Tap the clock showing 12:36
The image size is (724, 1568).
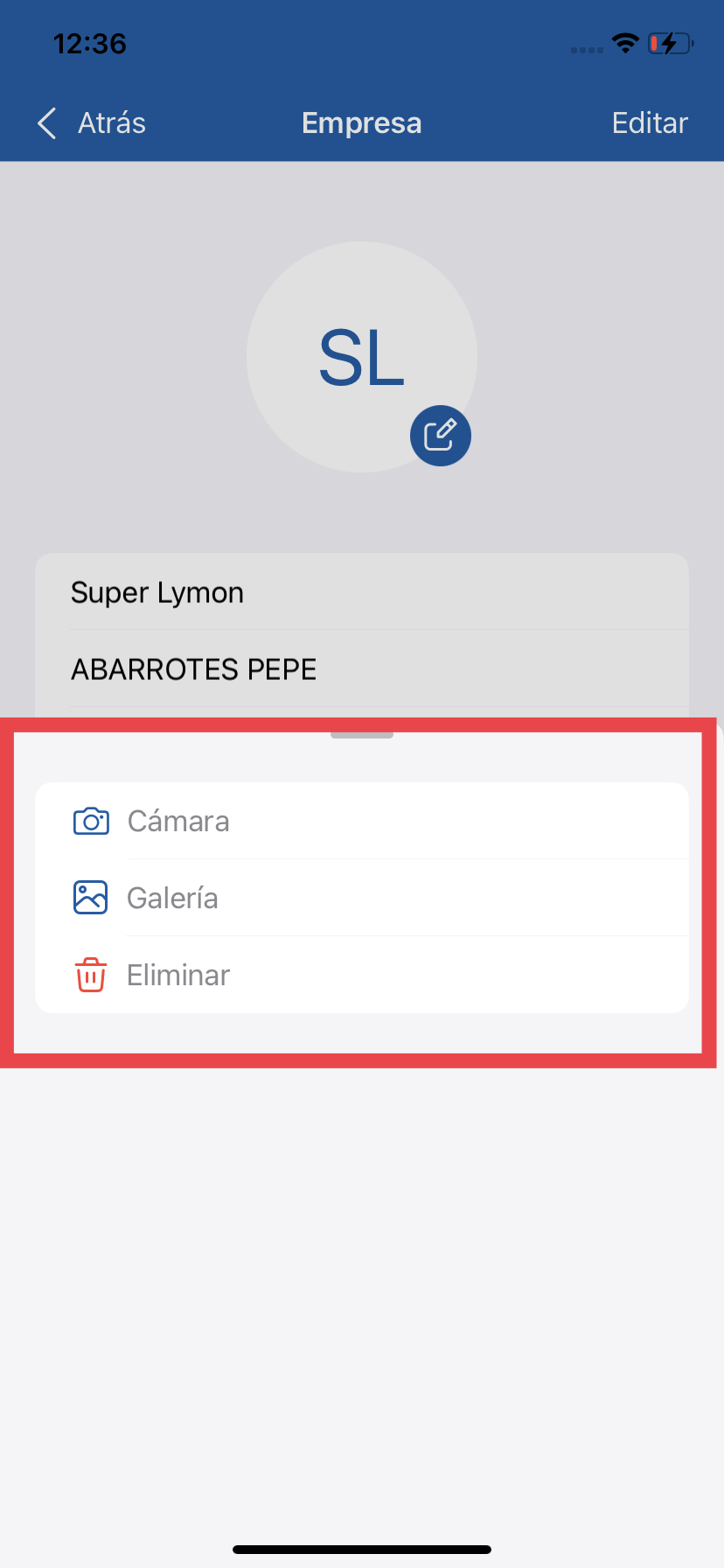click(x=90, y=43)
